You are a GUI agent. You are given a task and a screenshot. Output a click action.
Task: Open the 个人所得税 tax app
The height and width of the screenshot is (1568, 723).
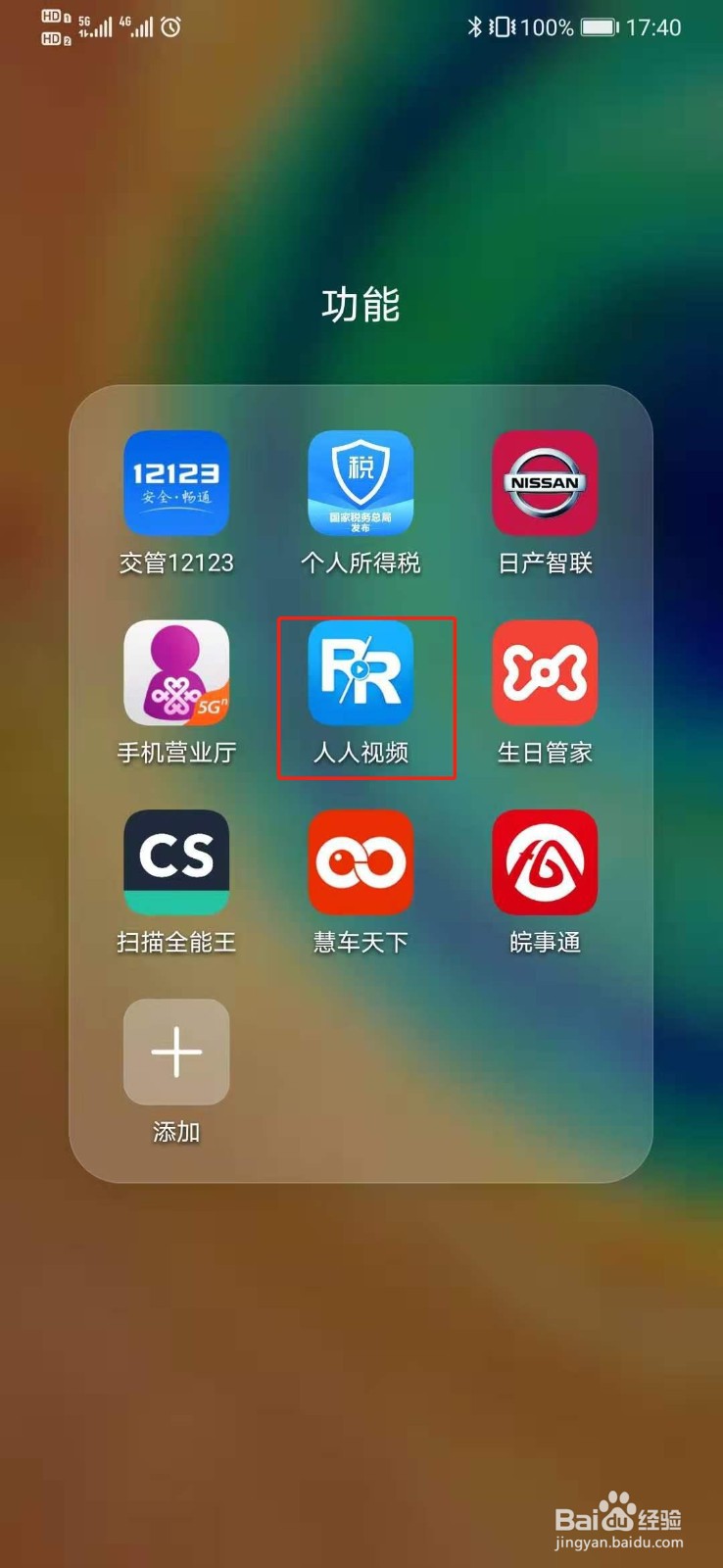click(361, 484)
